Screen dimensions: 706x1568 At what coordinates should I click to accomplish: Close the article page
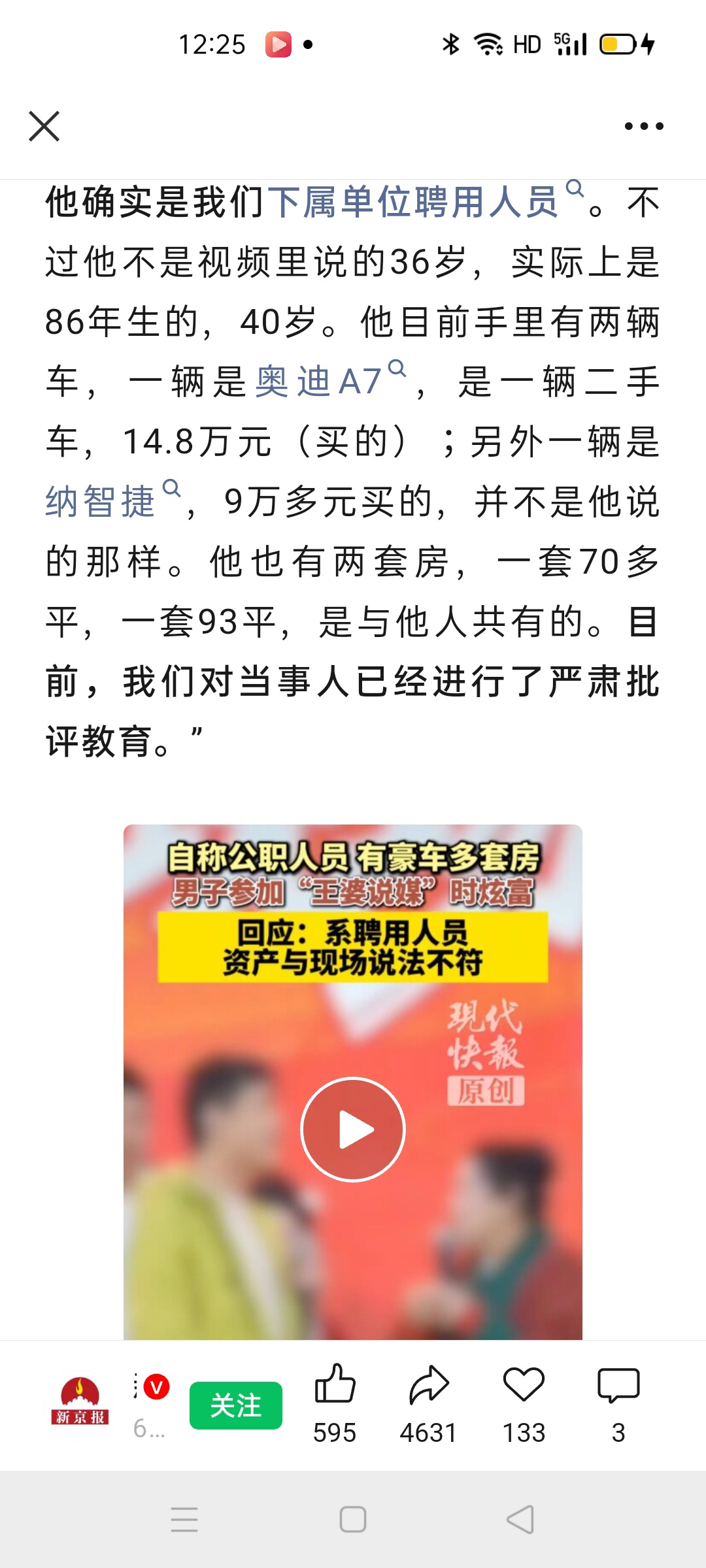pos(44,126)
